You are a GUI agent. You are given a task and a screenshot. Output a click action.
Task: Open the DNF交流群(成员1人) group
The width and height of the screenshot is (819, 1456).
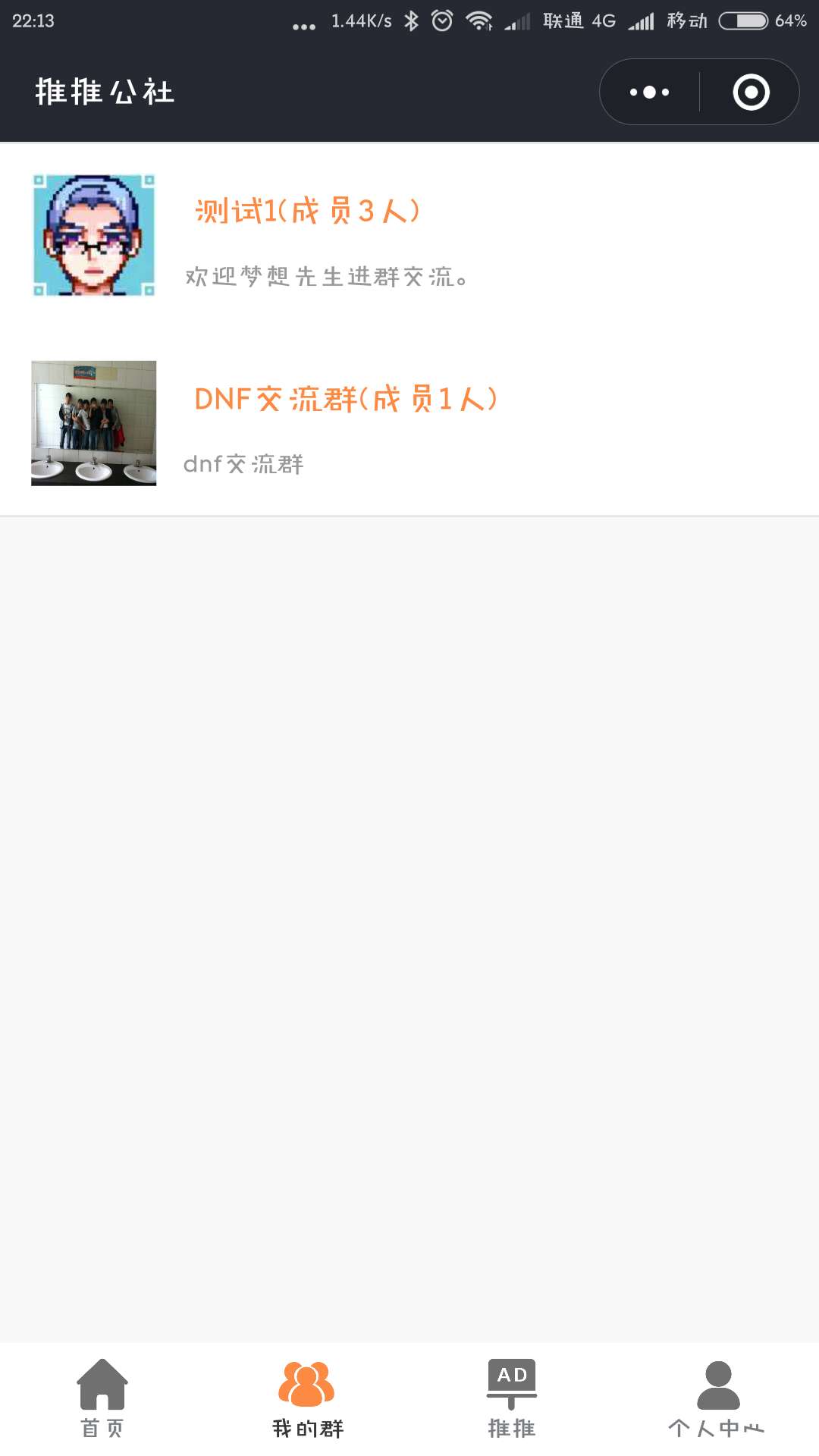[x=345, y=398]
